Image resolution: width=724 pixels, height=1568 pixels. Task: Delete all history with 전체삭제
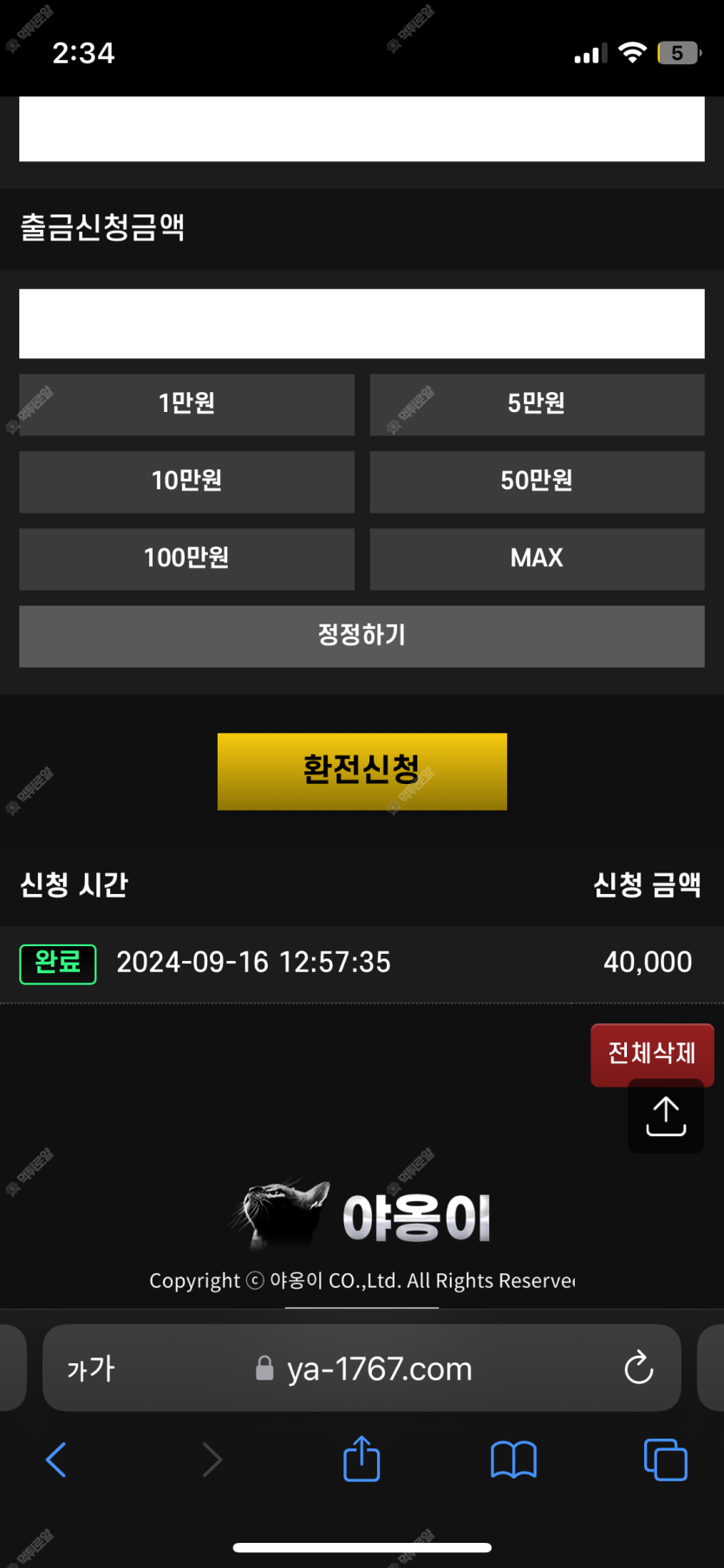[x=652, y=1052]
